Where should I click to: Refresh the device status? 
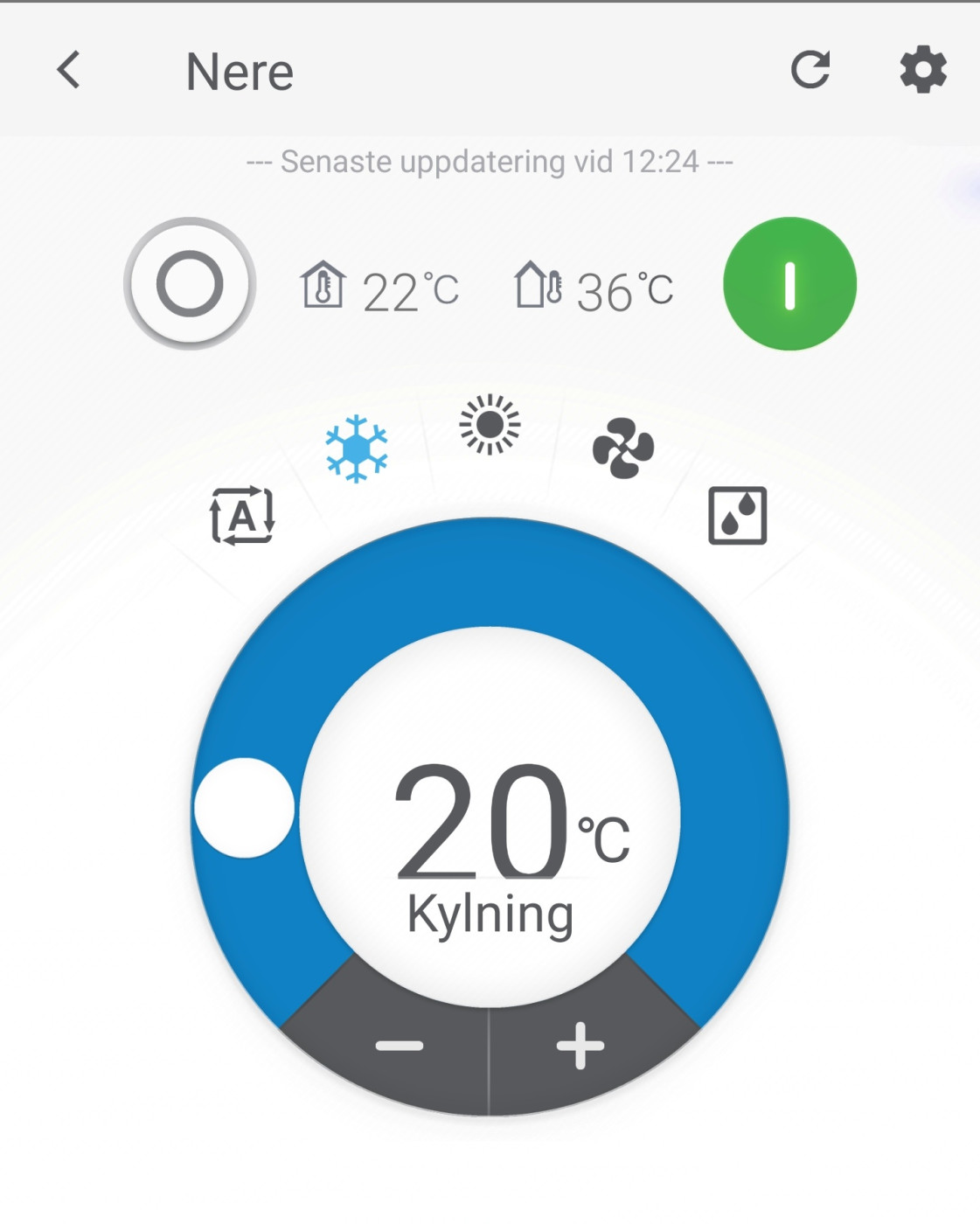[810, 70]
